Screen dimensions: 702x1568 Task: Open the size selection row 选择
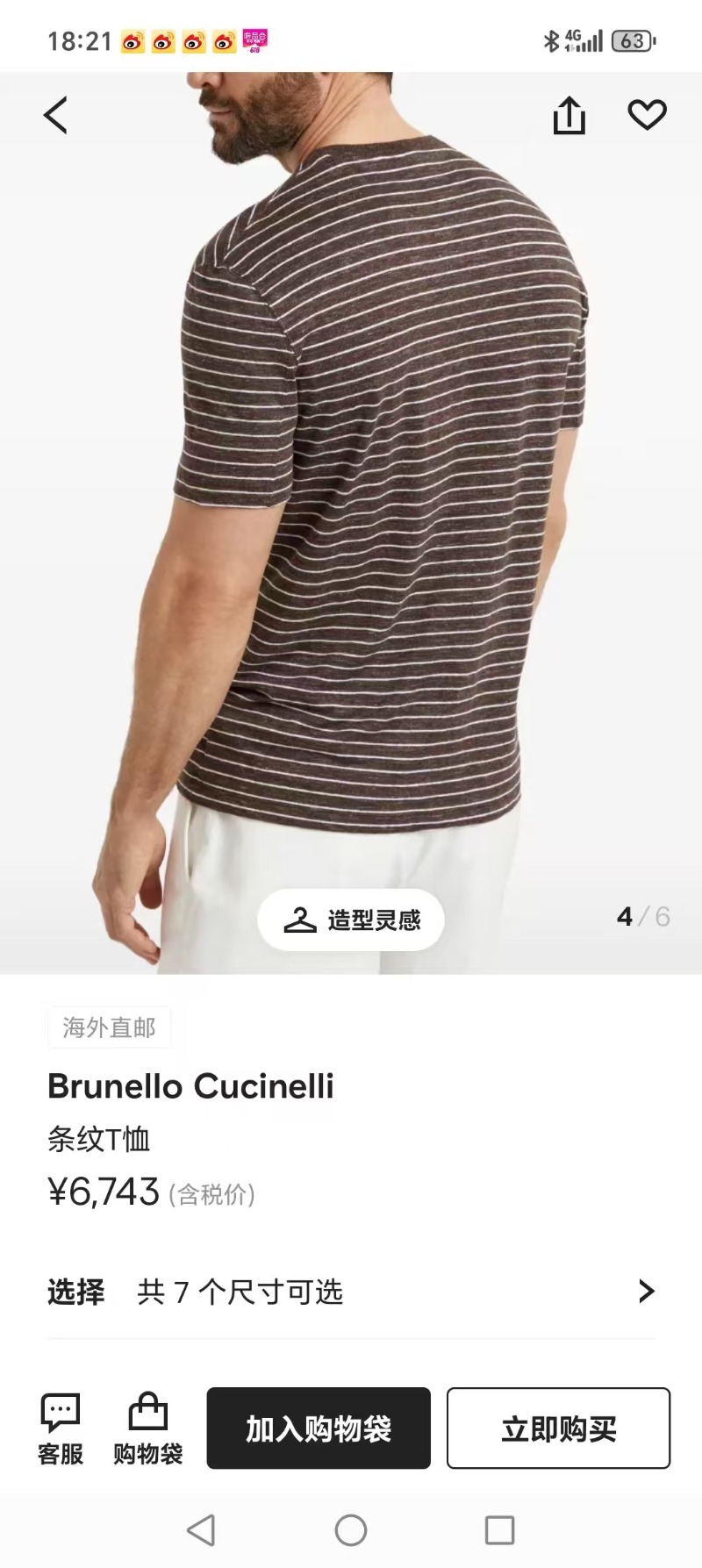pyautogui.click(x=351, y=1292)
